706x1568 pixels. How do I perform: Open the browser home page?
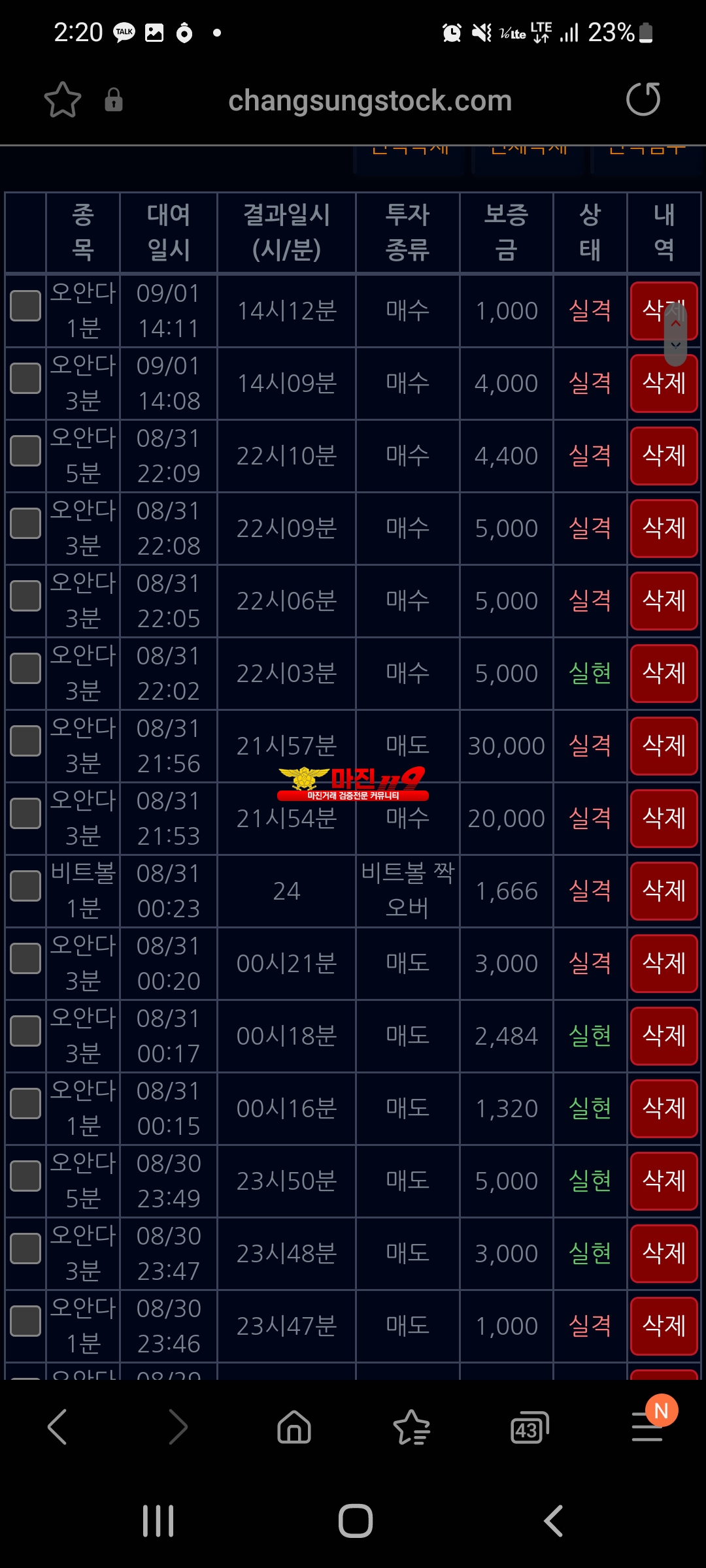pyautogui.click(x=294, y=1426)
